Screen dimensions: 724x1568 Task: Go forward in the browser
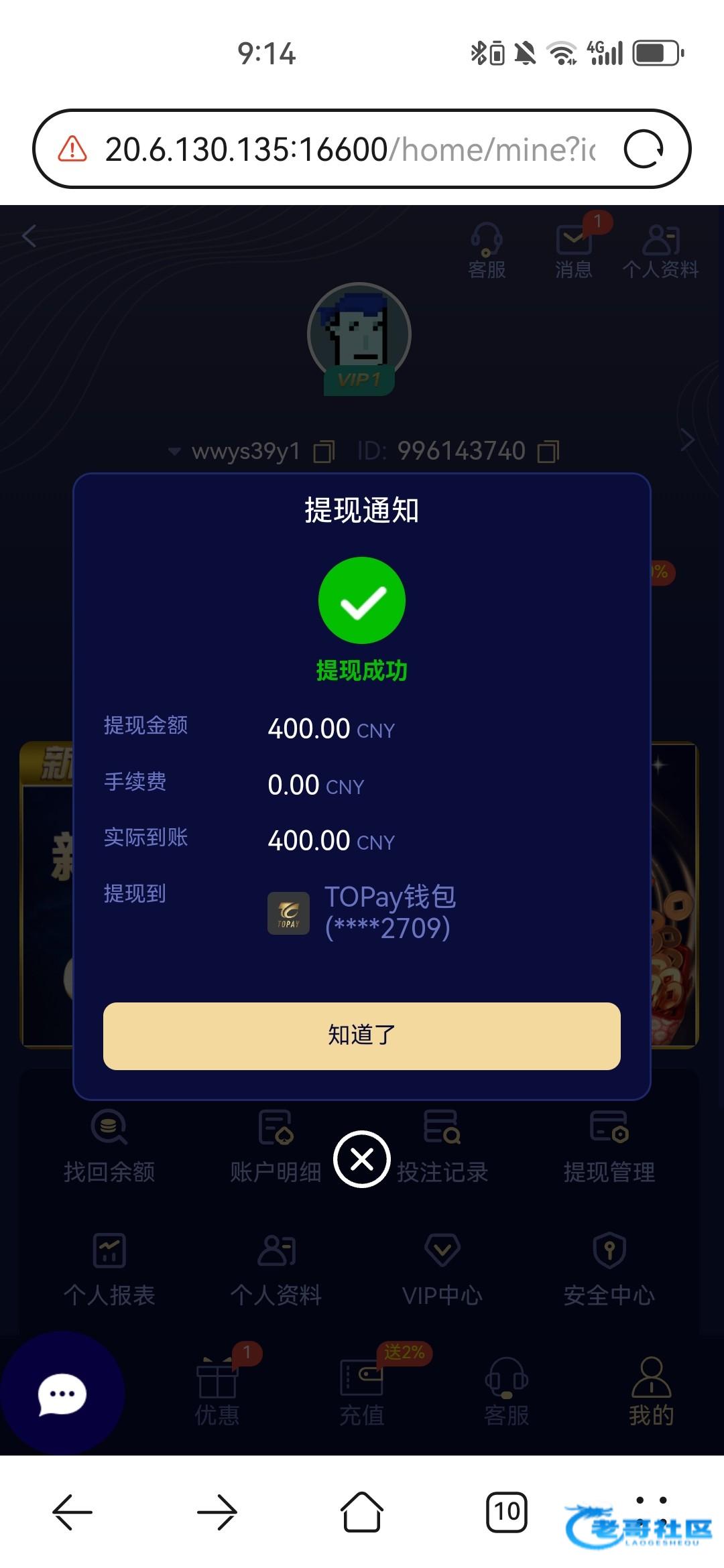(x=217, y=1512)
